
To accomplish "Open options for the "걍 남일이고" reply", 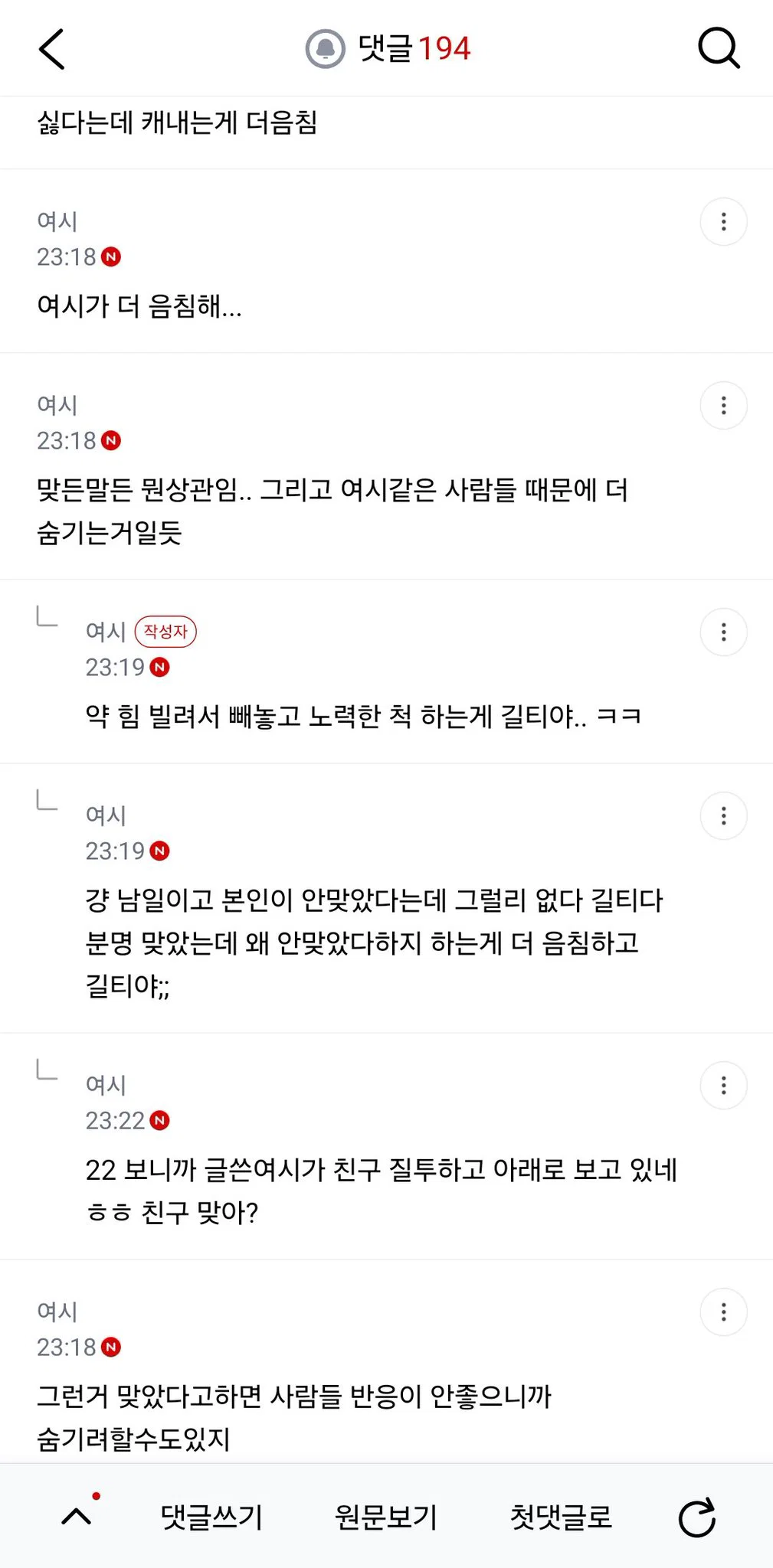I will 723,816.
